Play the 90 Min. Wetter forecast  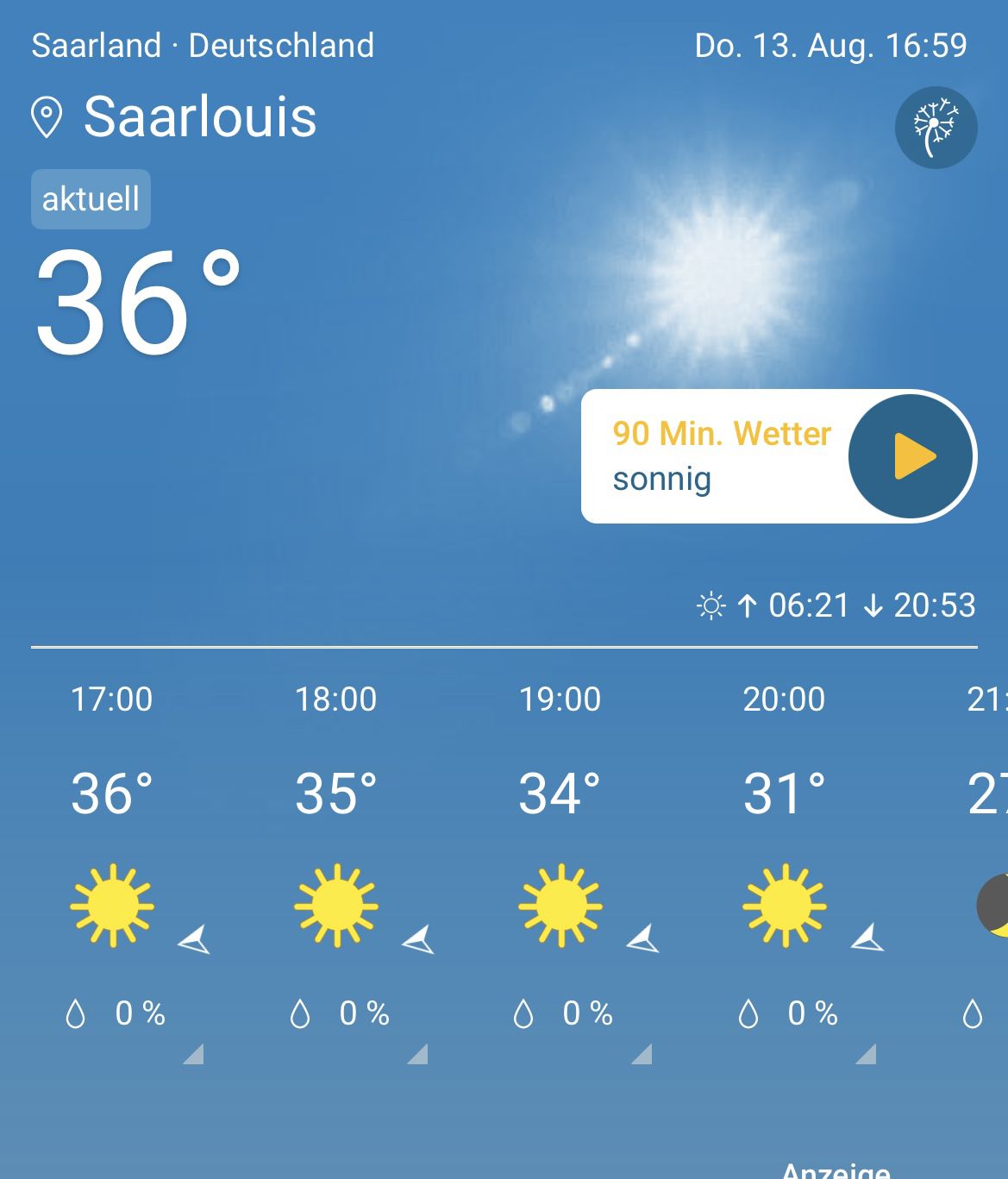click(911, 456)
